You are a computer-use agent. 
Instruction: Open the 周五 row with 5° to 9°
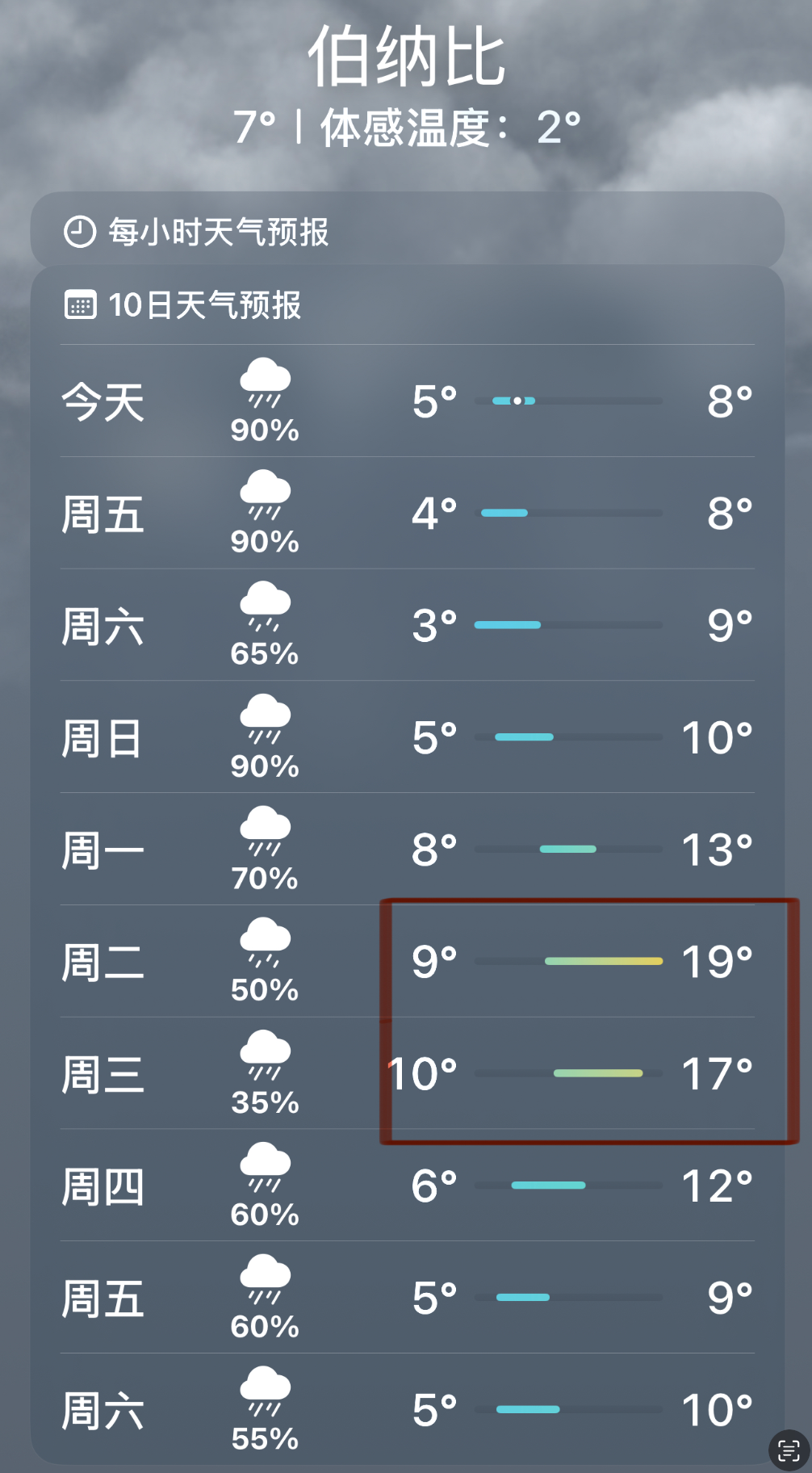tap(408, 1298)
